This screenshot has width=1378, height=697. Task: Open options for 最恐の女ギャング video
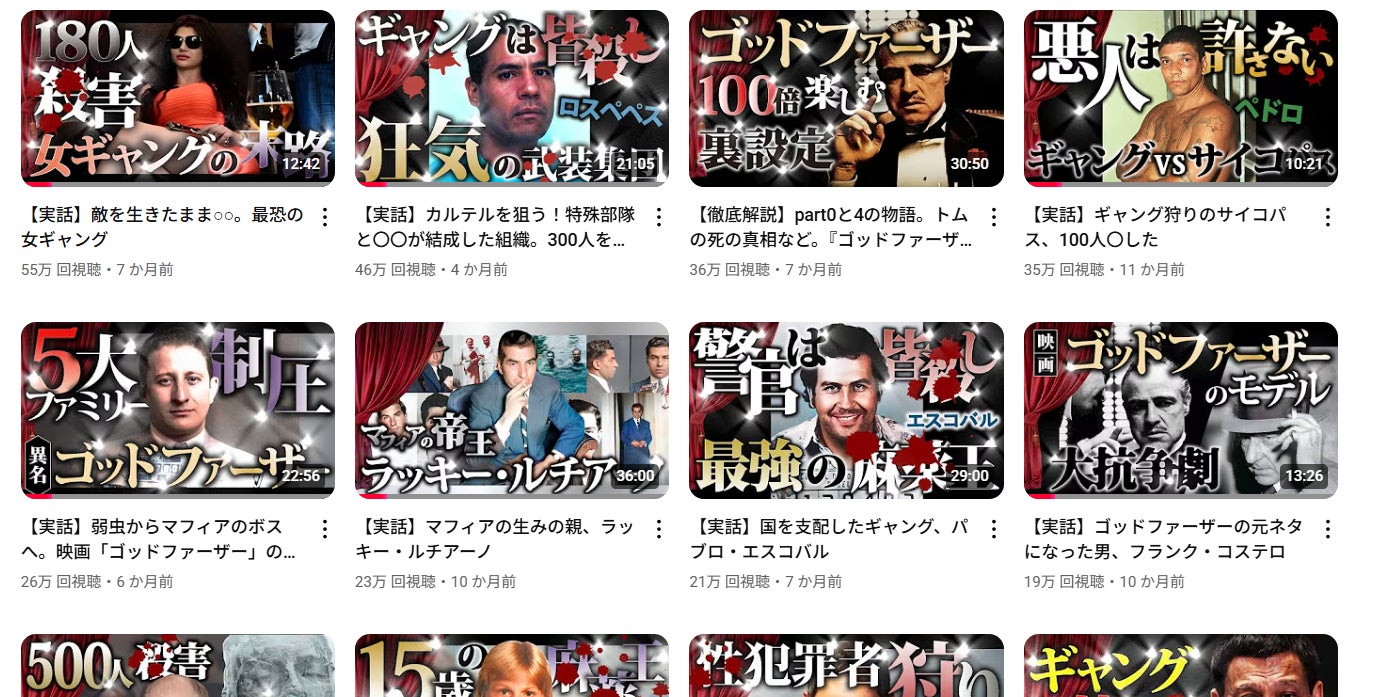324,217
